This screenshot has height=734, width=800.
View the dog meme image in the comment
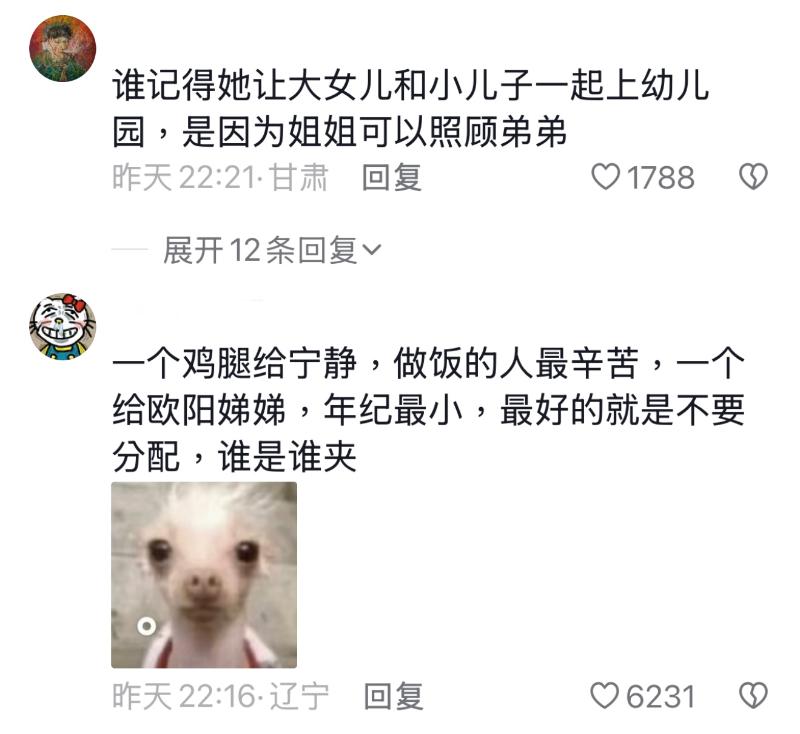click(204, 575)
